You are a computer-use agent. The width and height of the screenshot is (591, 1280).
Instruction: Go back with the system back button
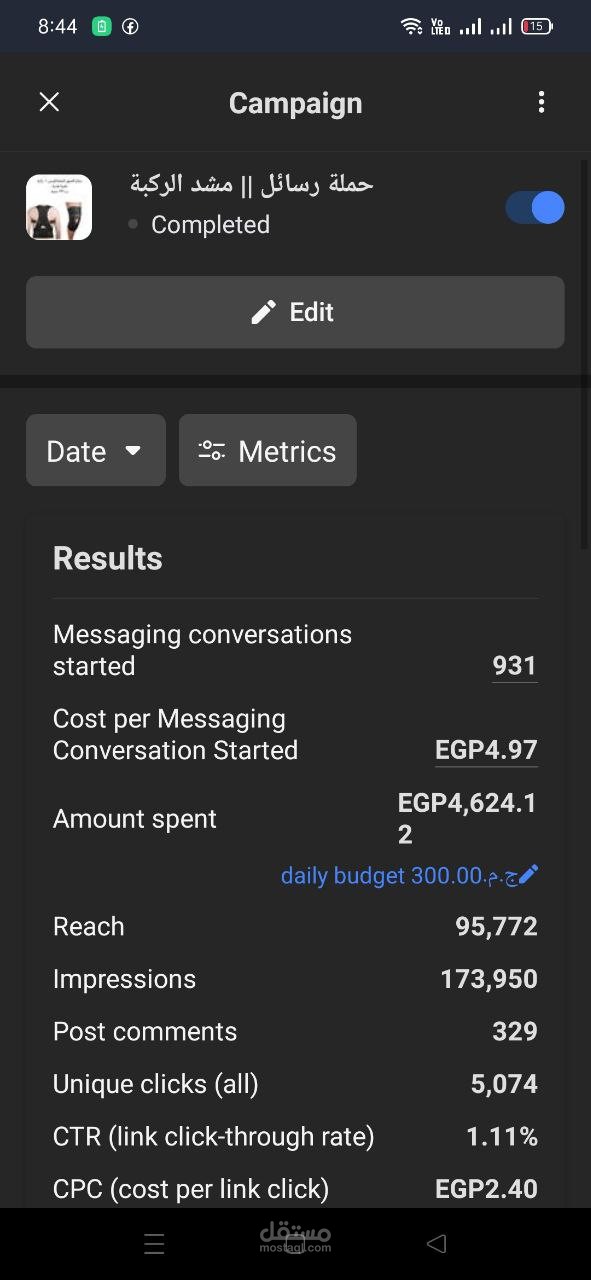[436, 1244]
